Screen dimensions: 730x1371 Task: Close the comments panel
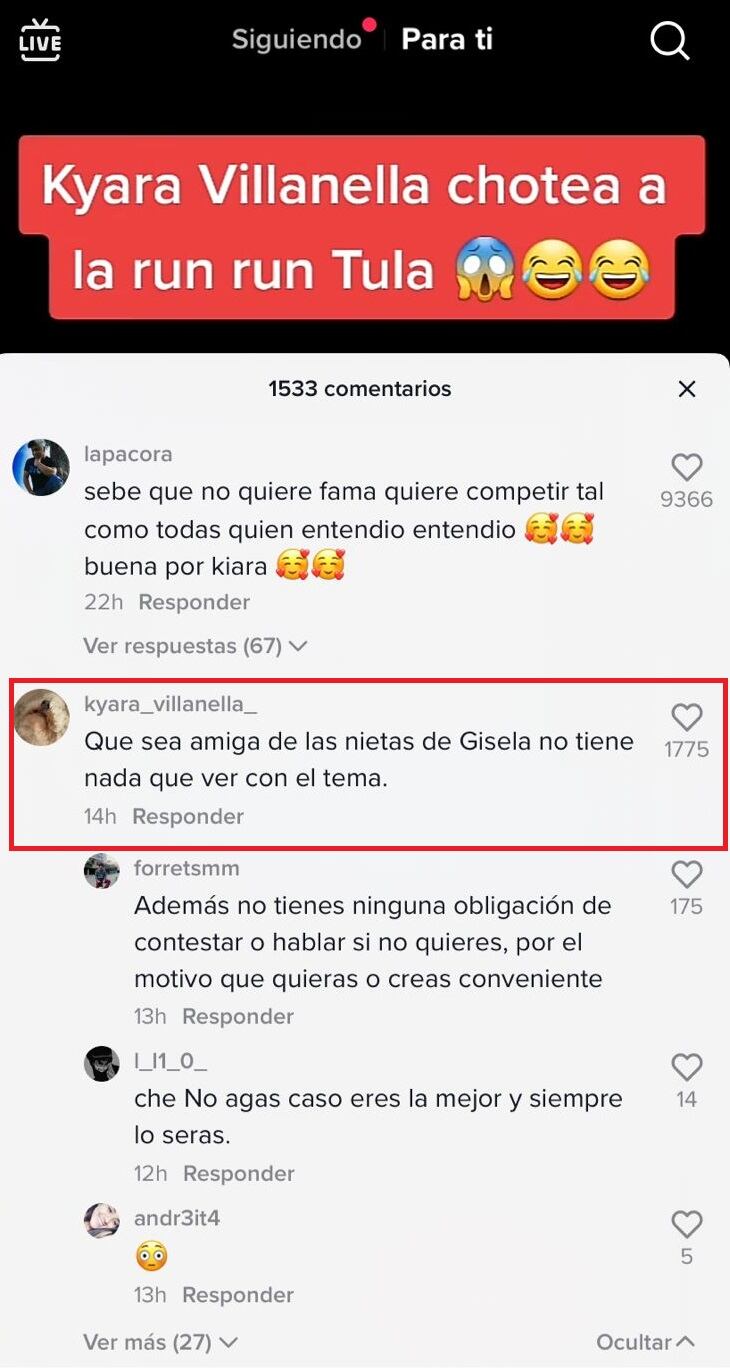(687, 389)
